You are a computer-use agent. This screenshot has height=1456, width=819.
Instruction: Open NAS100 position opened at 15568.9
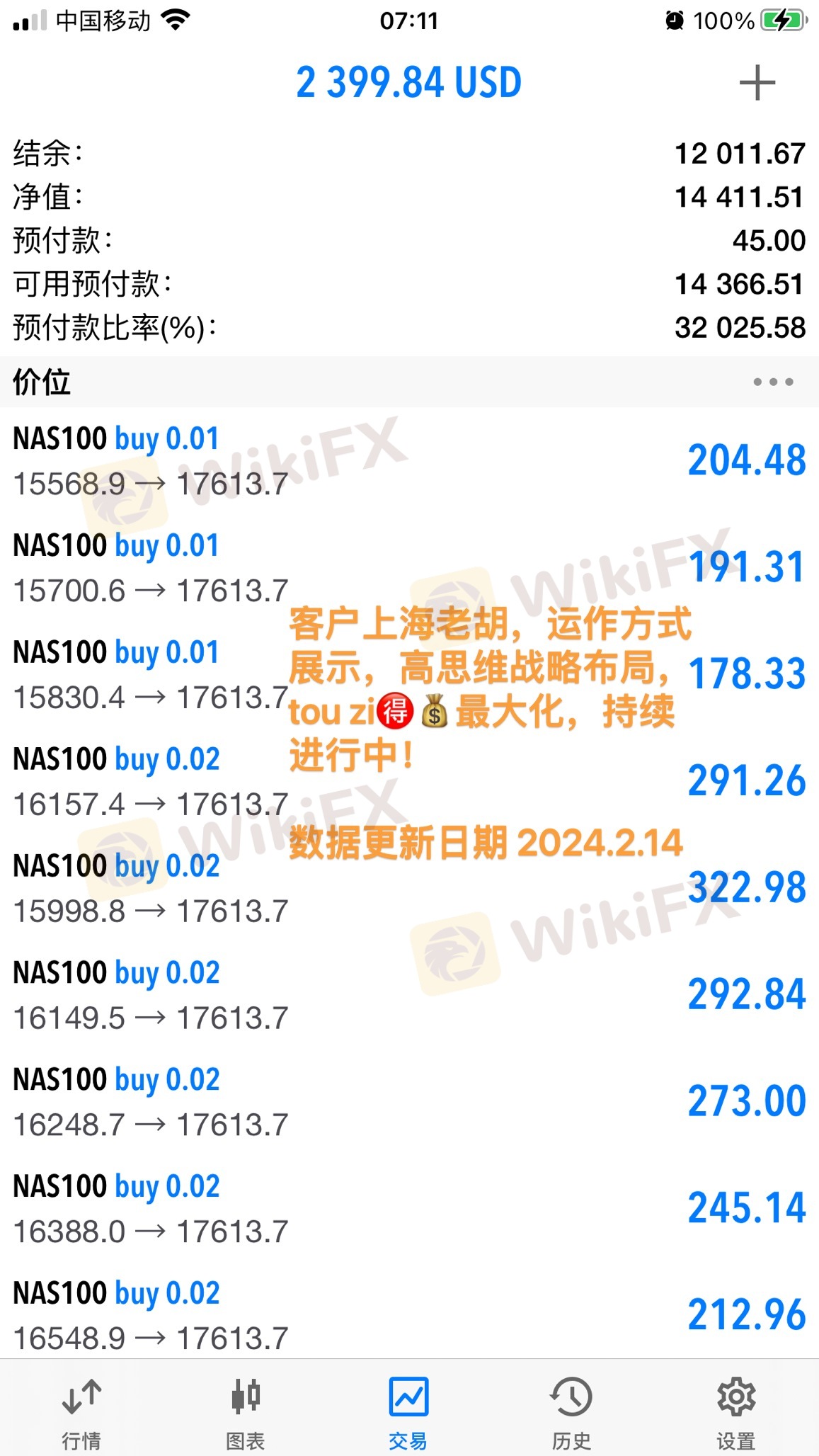point(409,461)
